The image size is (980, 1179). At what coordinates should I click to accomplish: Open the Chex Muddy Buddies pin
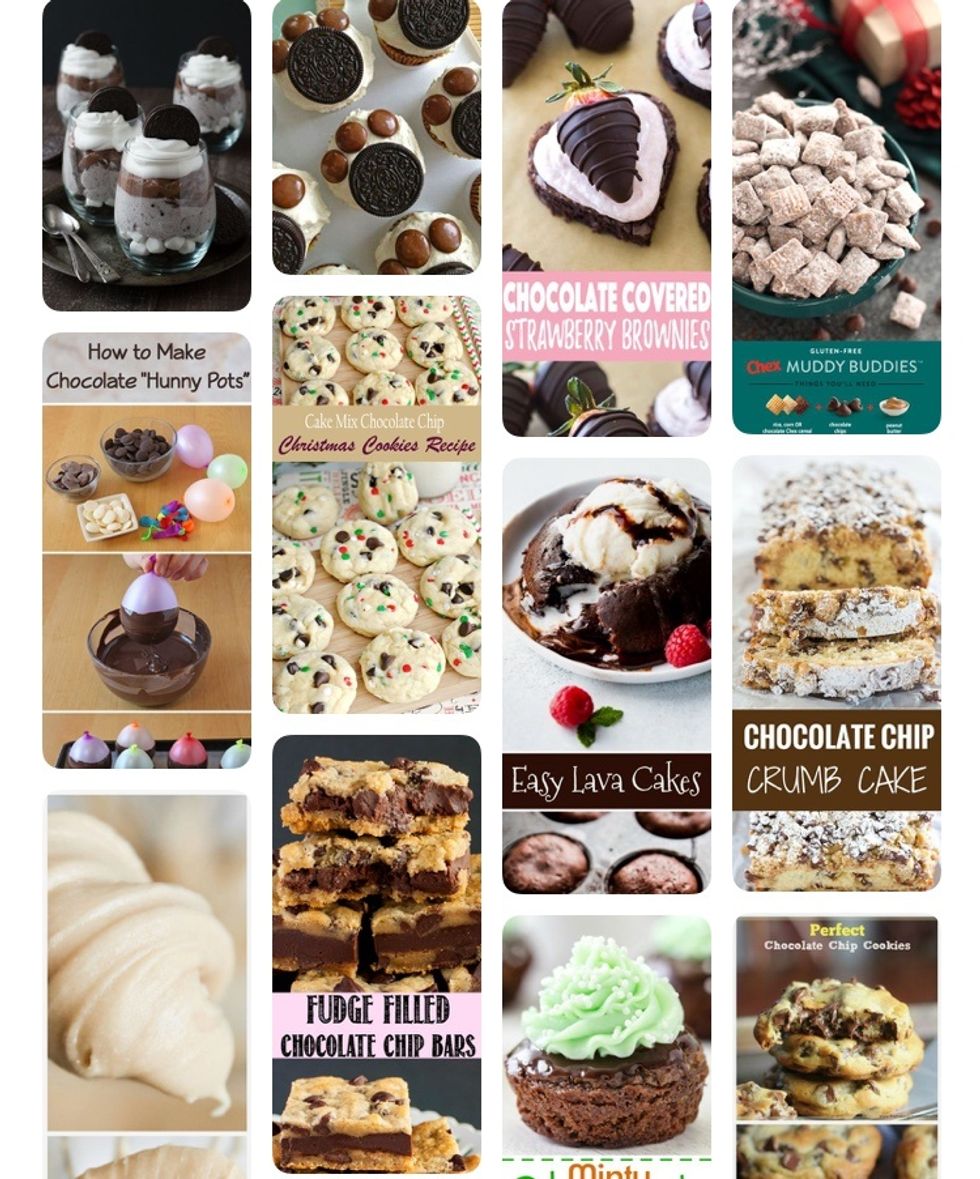point(836,217)
